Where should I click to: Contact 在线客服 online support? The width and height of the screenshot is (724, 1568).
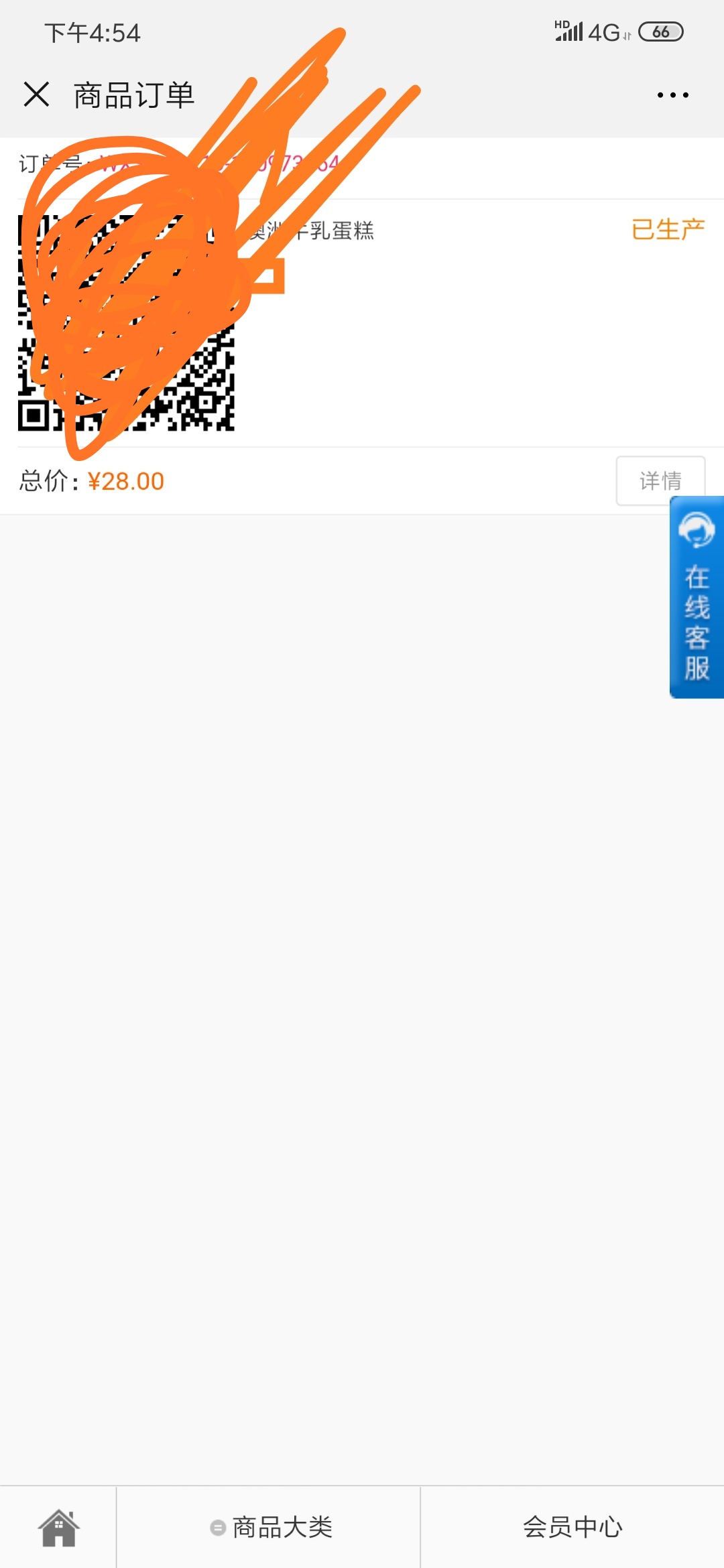point(697,597)
